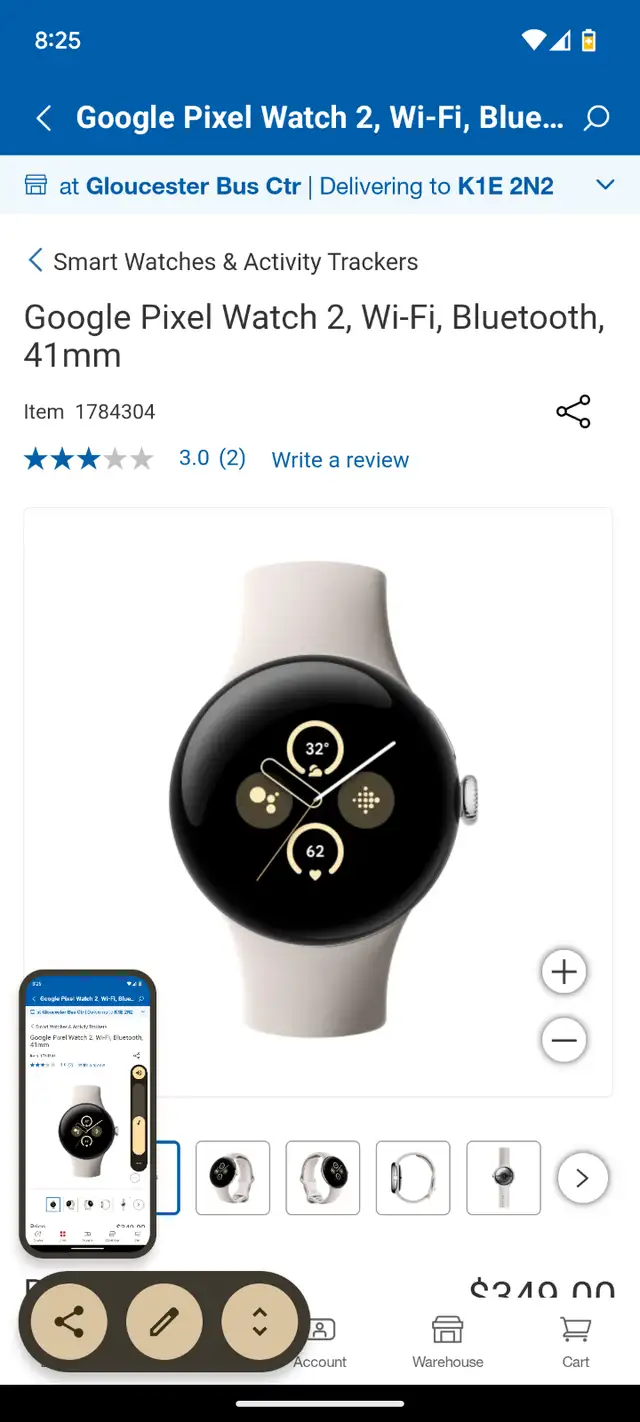The height and width of the screenshot is (1422, 640).
Task: Show next product thumbnails with arrow
Action: pos(582,1178)
